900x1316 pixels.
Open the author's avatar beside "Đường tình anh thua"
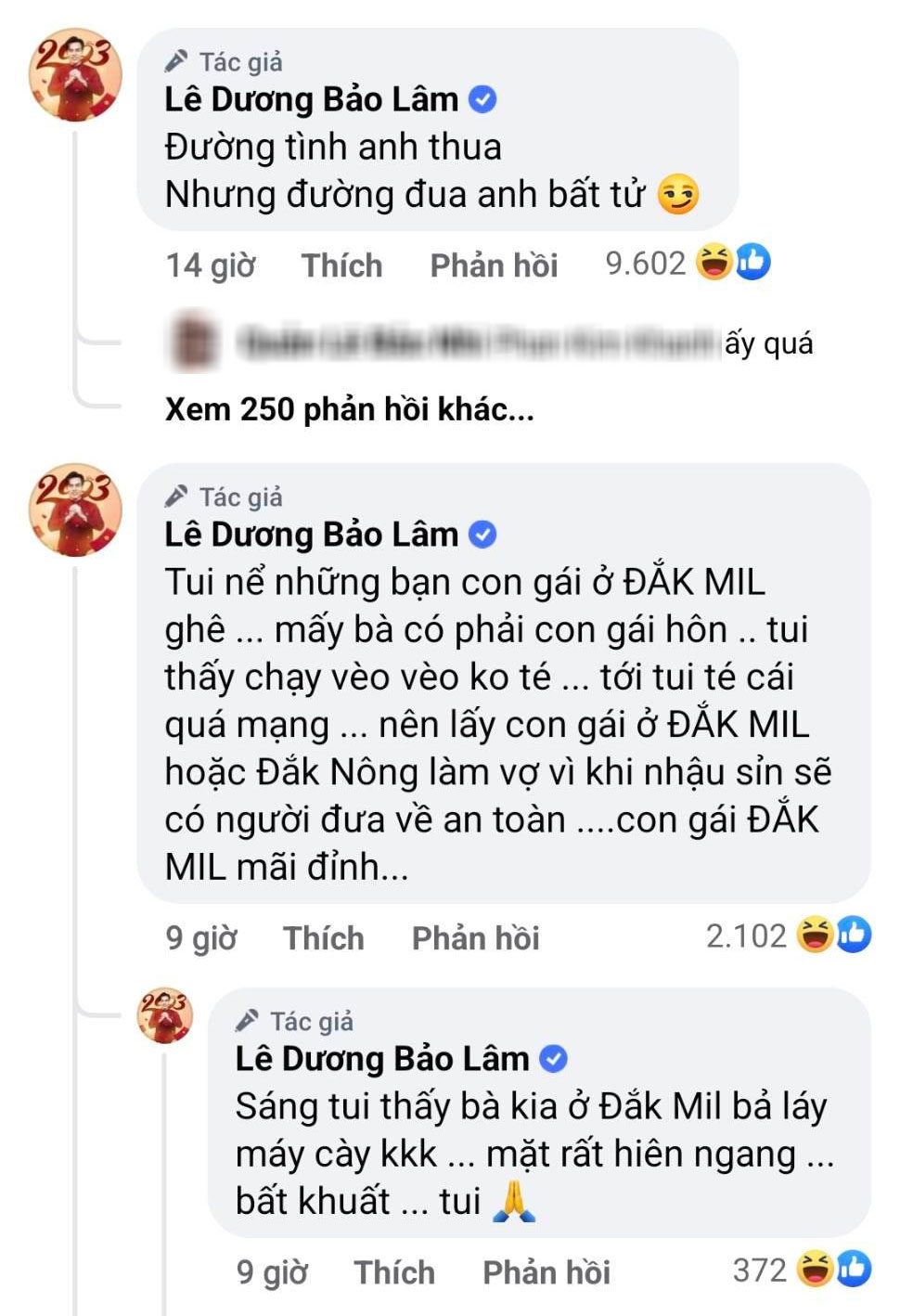tap(75, 76)
